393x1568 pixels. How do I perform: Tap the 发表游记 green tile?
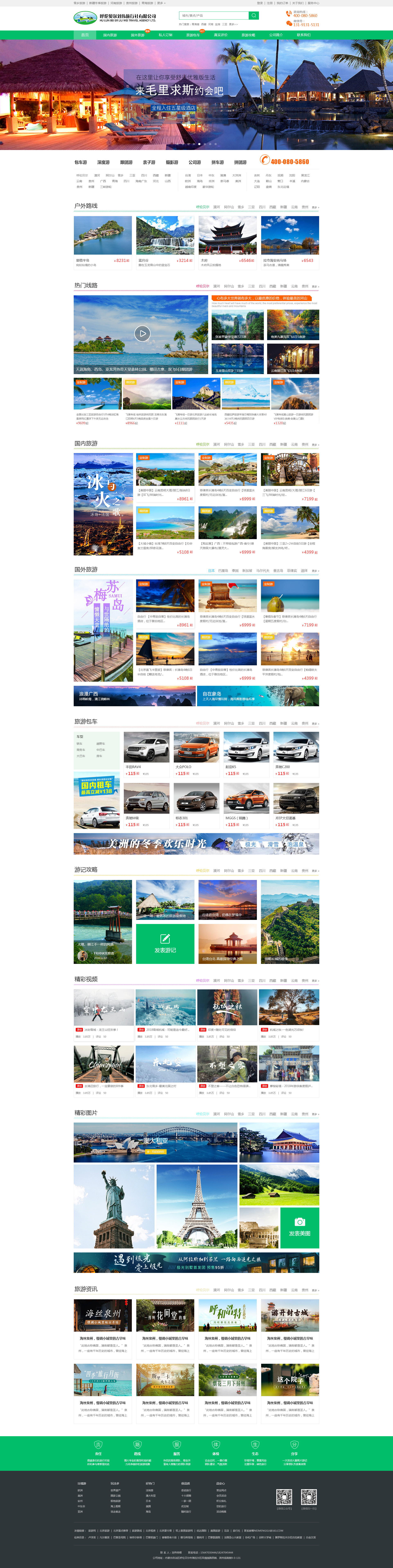tap(165, 943)
